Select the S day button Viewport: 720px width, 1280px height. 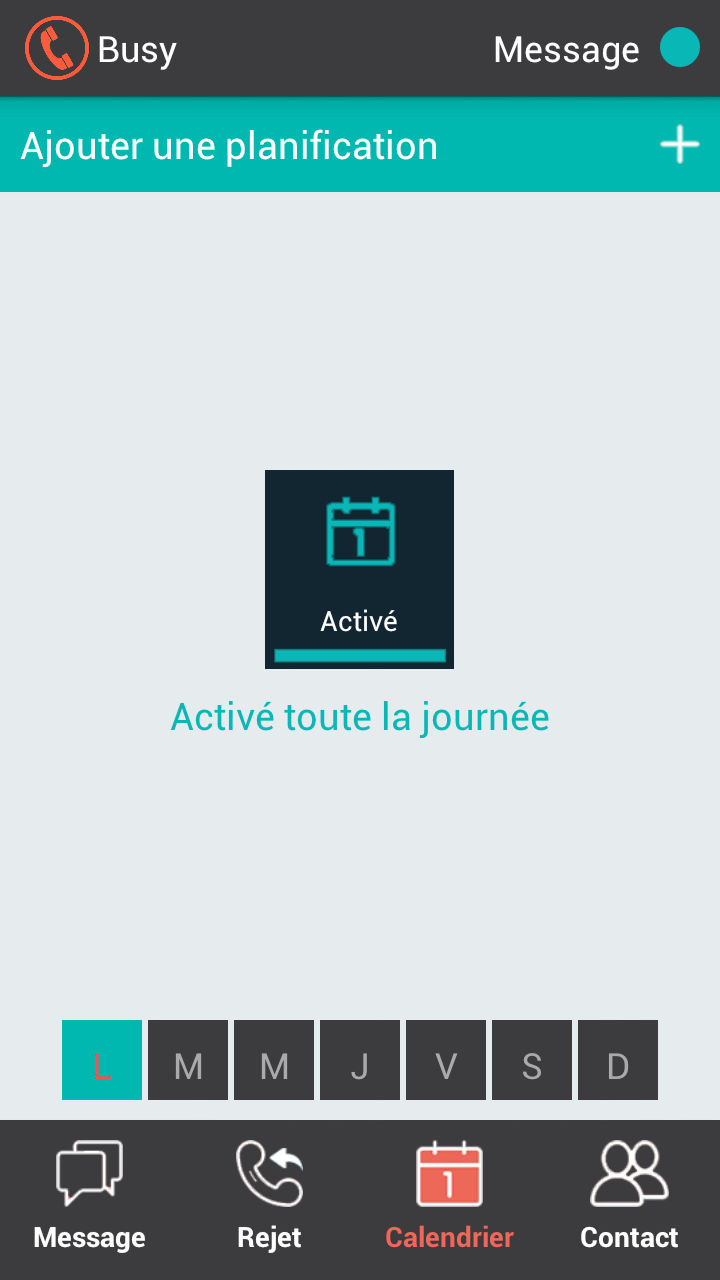(532, 1060)
